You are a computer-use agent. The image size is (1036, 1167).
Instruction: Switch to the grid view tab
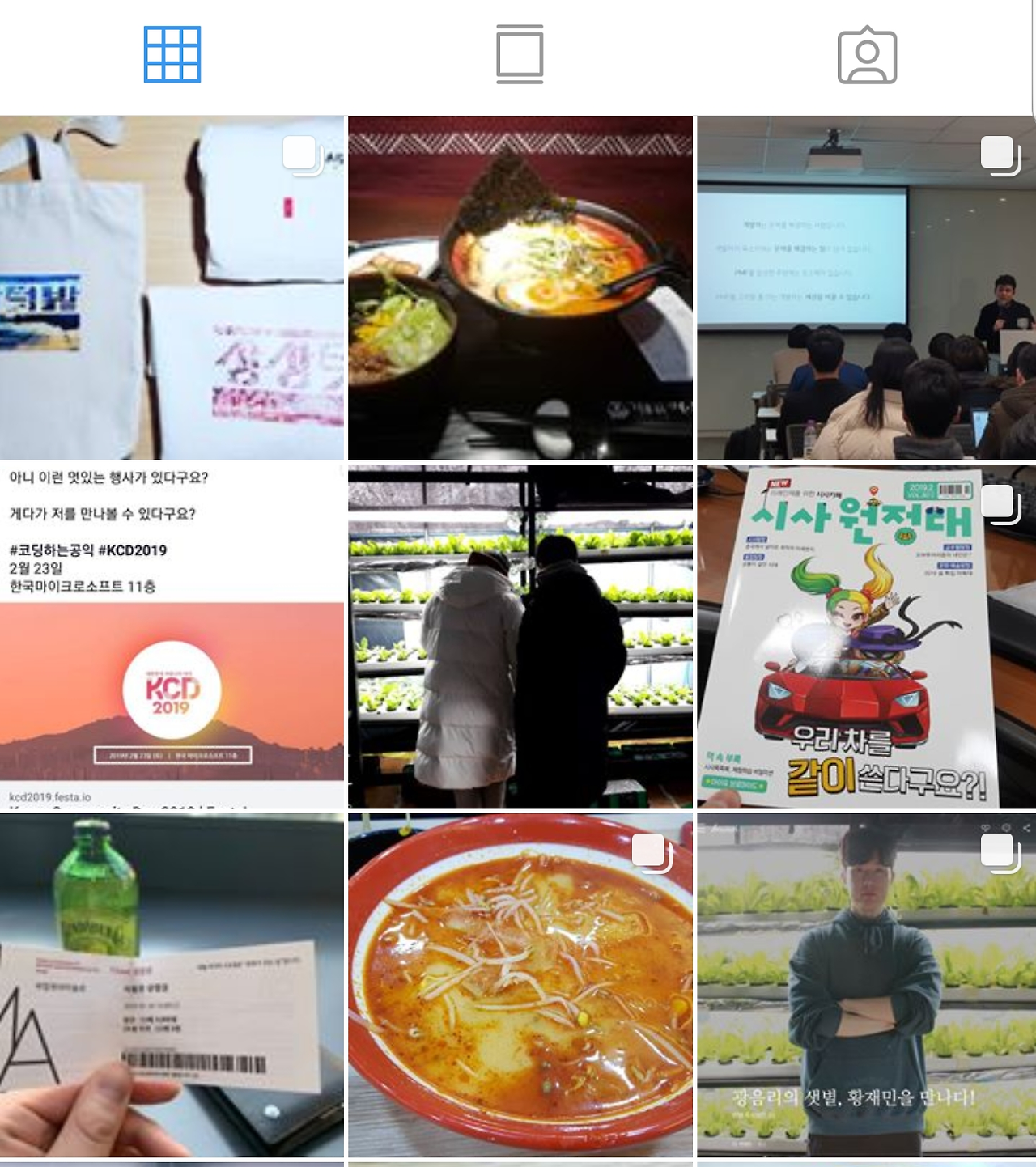[x=172, y=55]
